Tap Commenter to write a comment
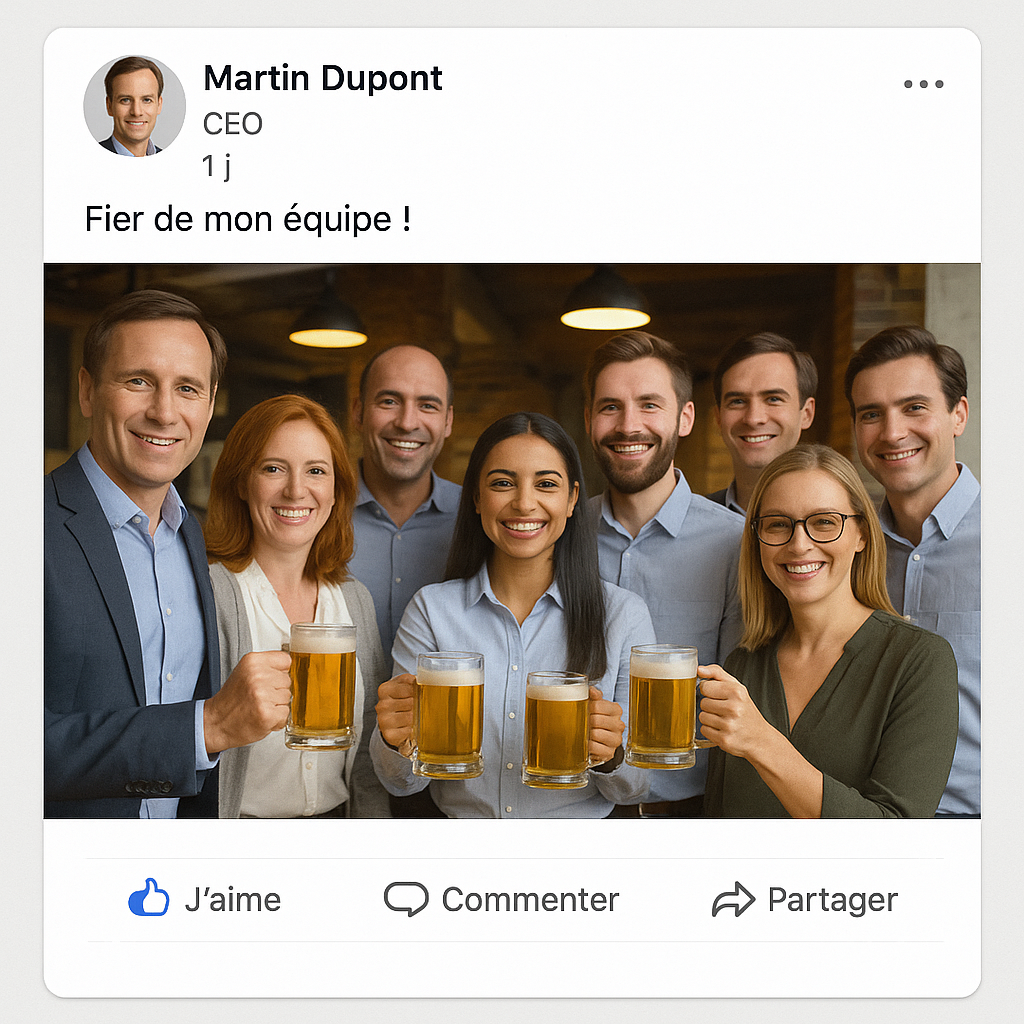Viewport: 1024px width, 1024px height. 502,899
